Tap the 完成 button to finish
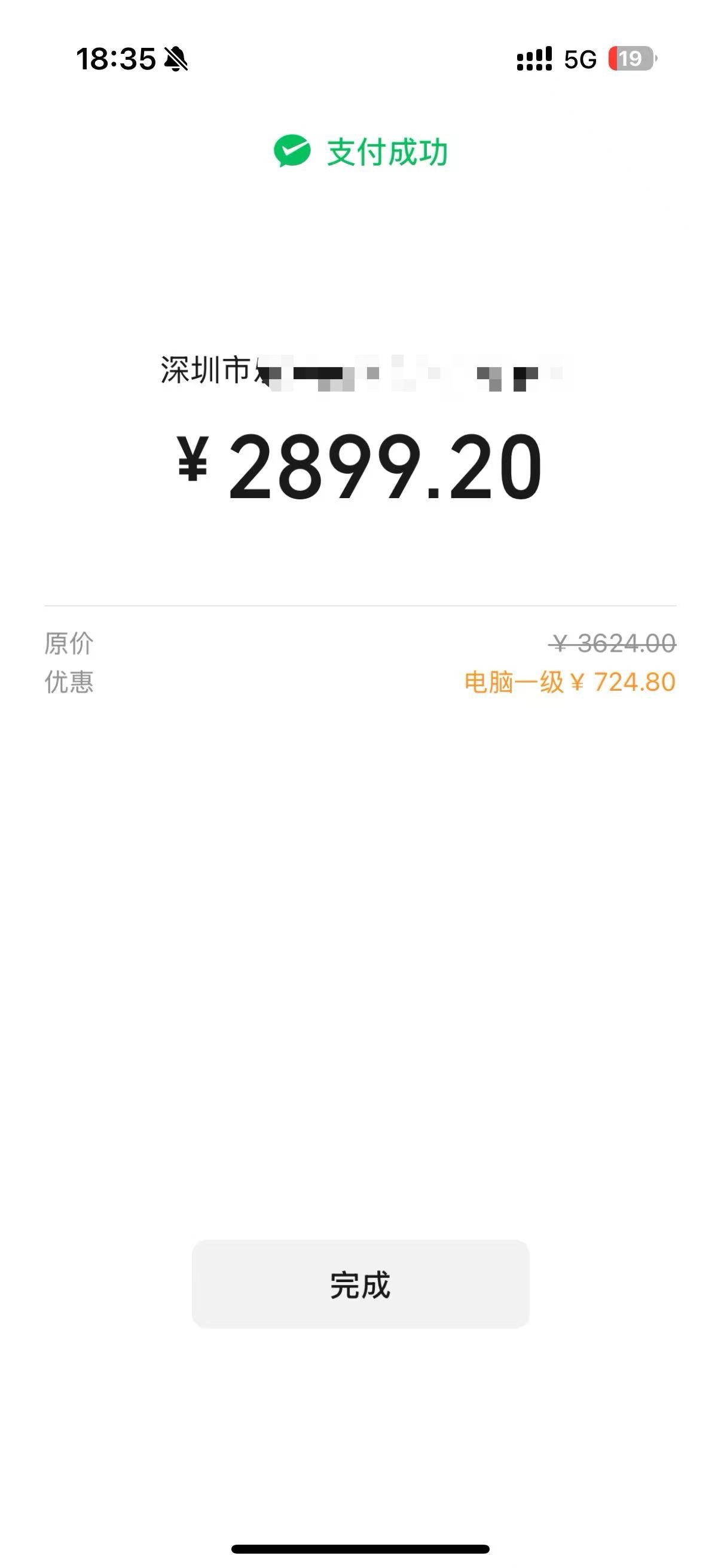The image size is (721, 1568). pyautogui.click(x=360, y=1284)
